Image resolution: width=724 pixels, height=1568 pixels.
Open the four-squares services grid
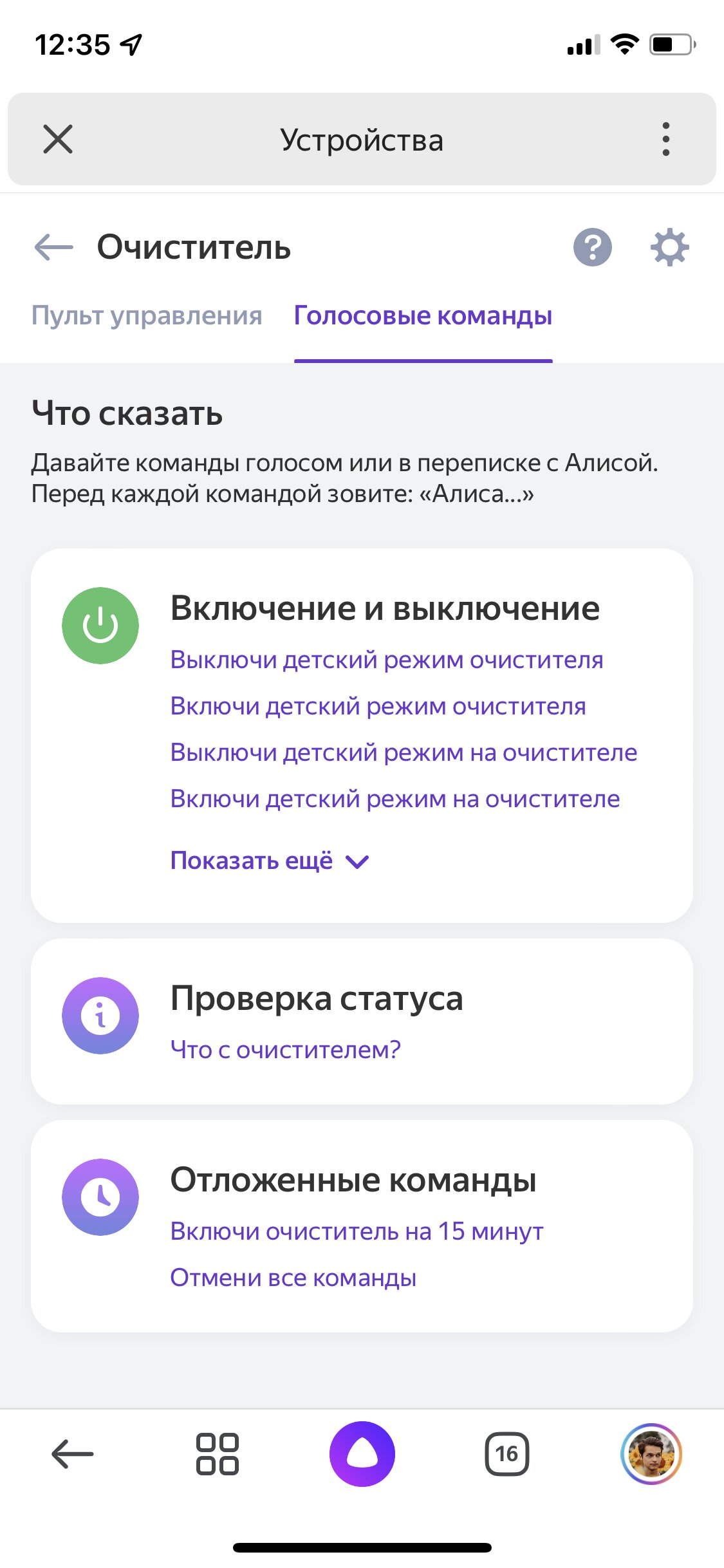pos(218,1454)
